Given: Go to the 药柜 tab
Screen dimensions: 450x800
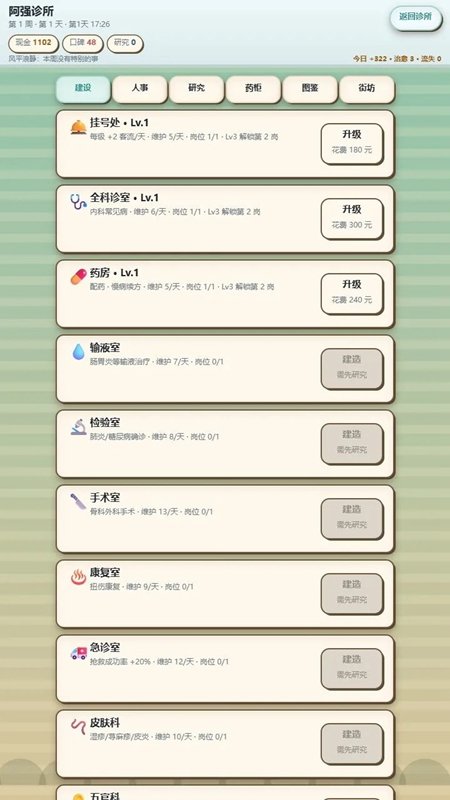Looking at the screenshot, I should (x=253, y=89).
